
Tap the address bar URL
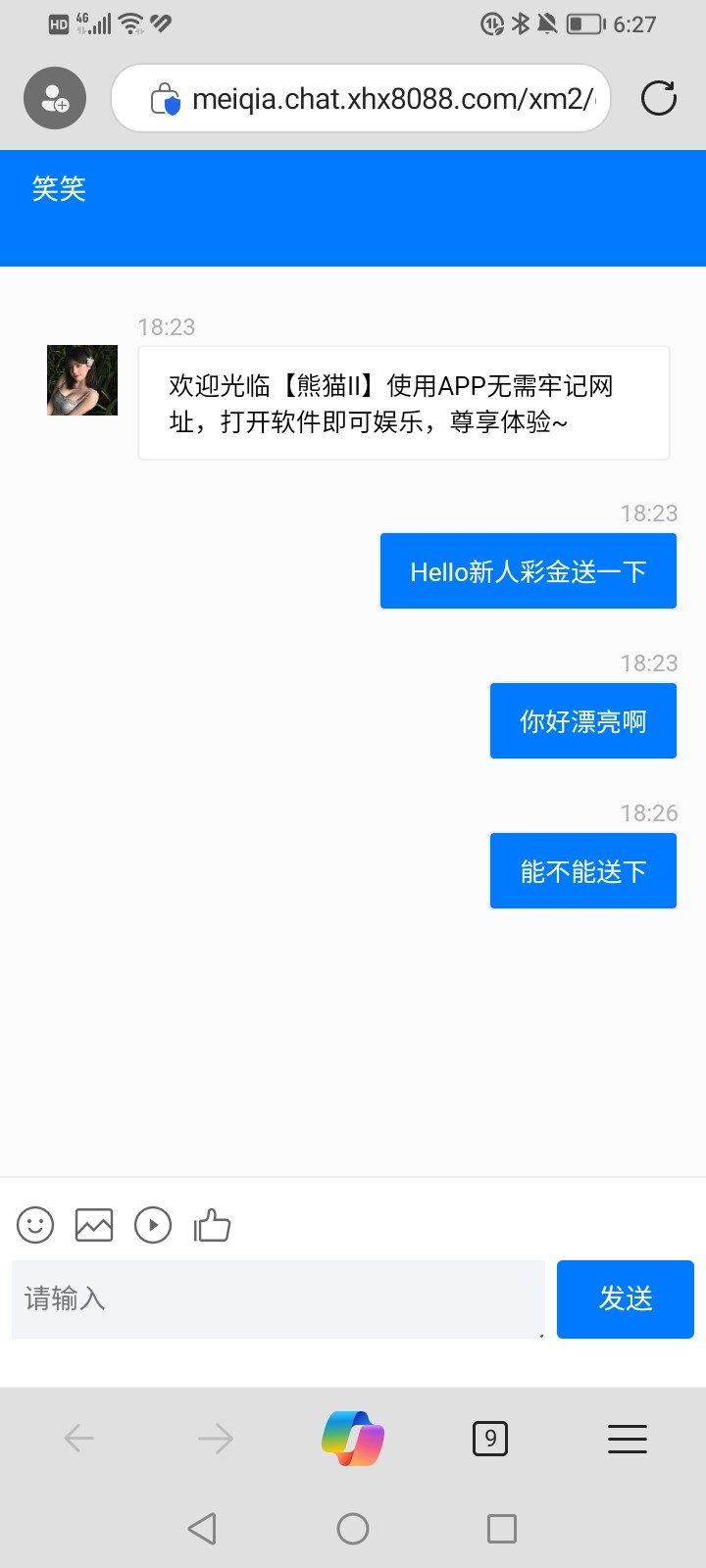tap(392, 99)
